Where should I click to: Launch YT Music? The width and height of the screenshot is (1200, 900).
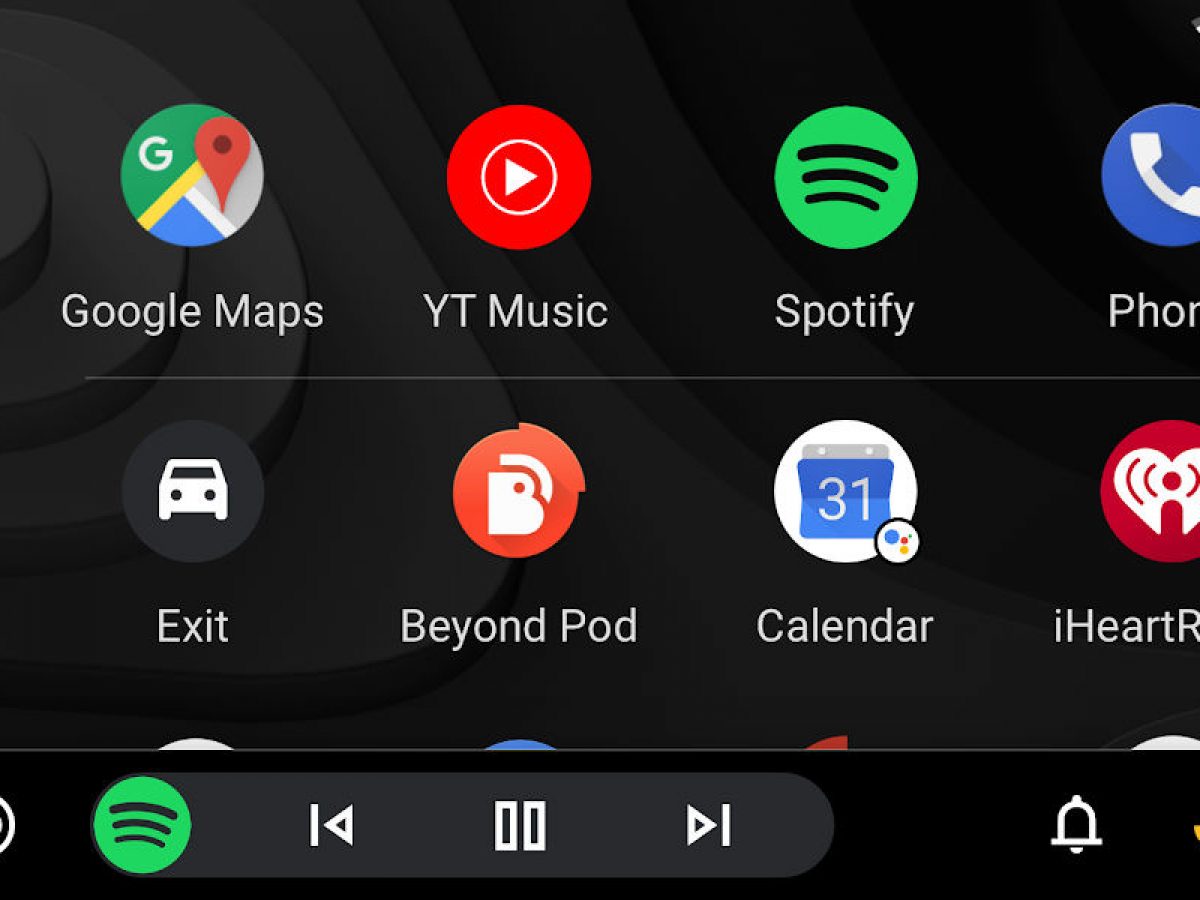pyautogui.click(x=518, y=176)
